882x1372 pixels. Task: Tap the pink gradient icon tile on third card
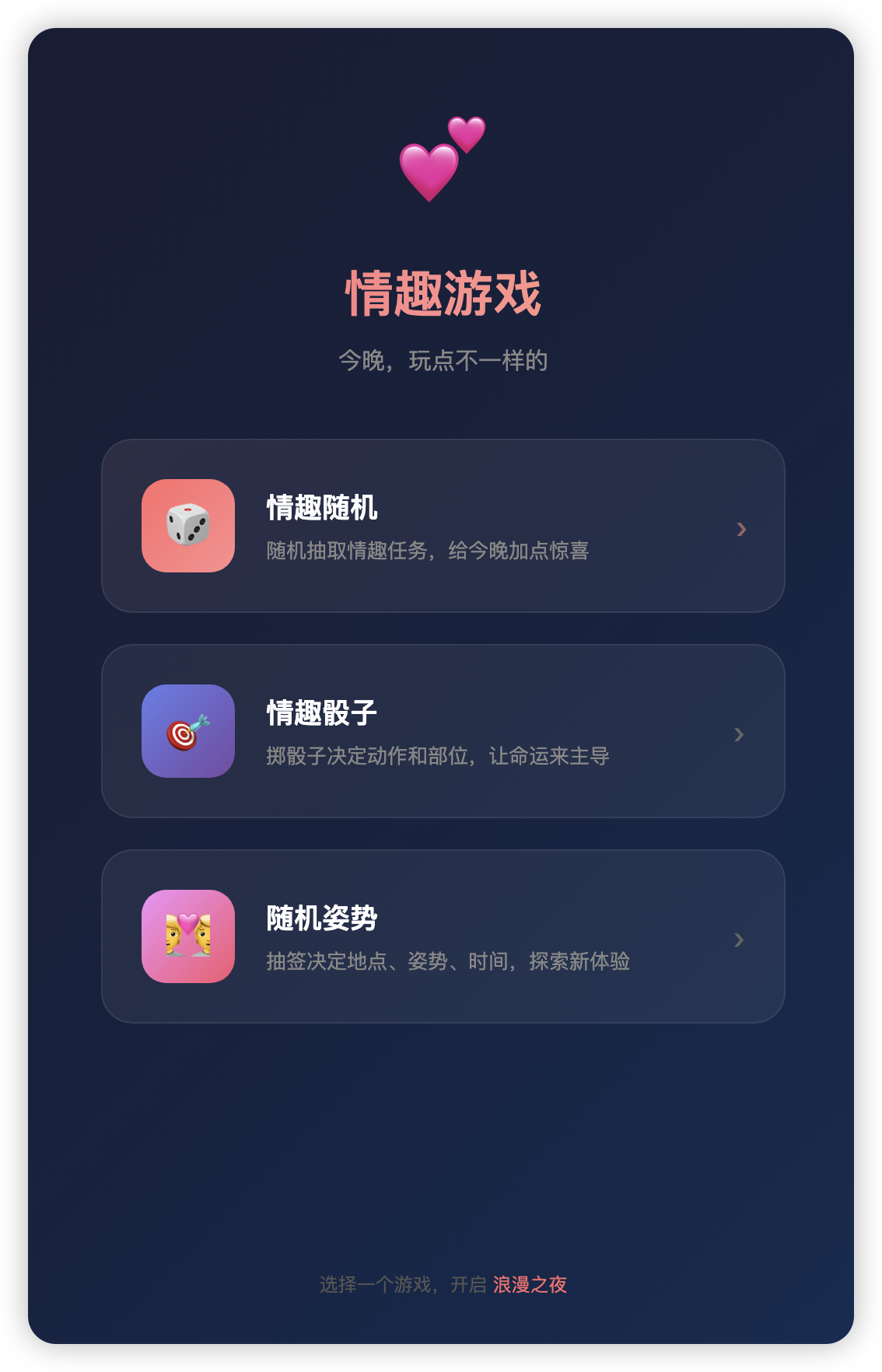tap(187, 938)
